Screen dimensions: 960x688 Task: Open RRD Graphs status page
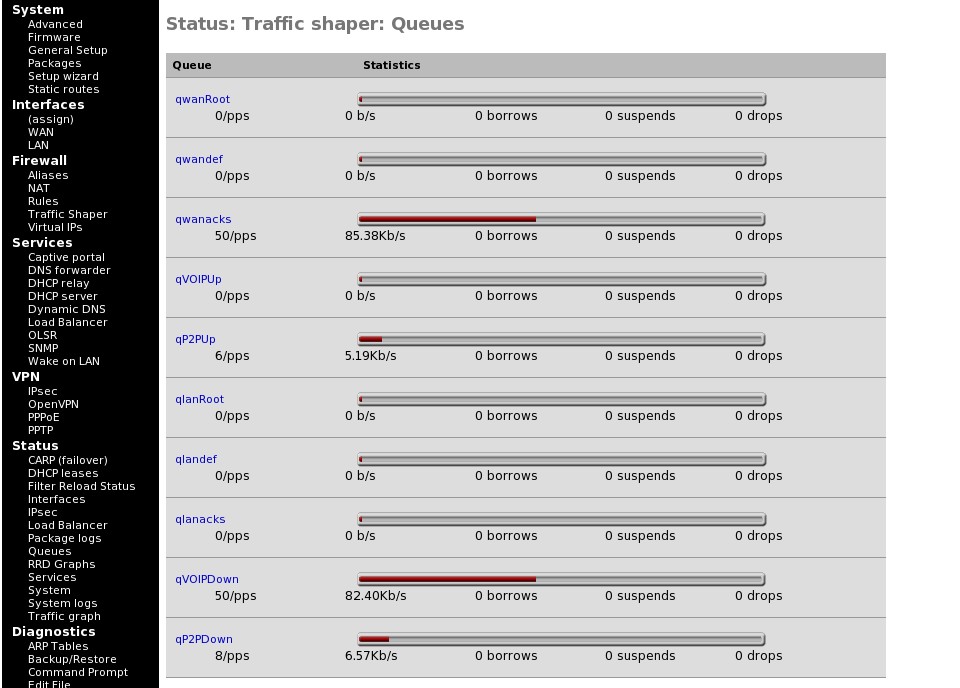click(x=61, y=564)
